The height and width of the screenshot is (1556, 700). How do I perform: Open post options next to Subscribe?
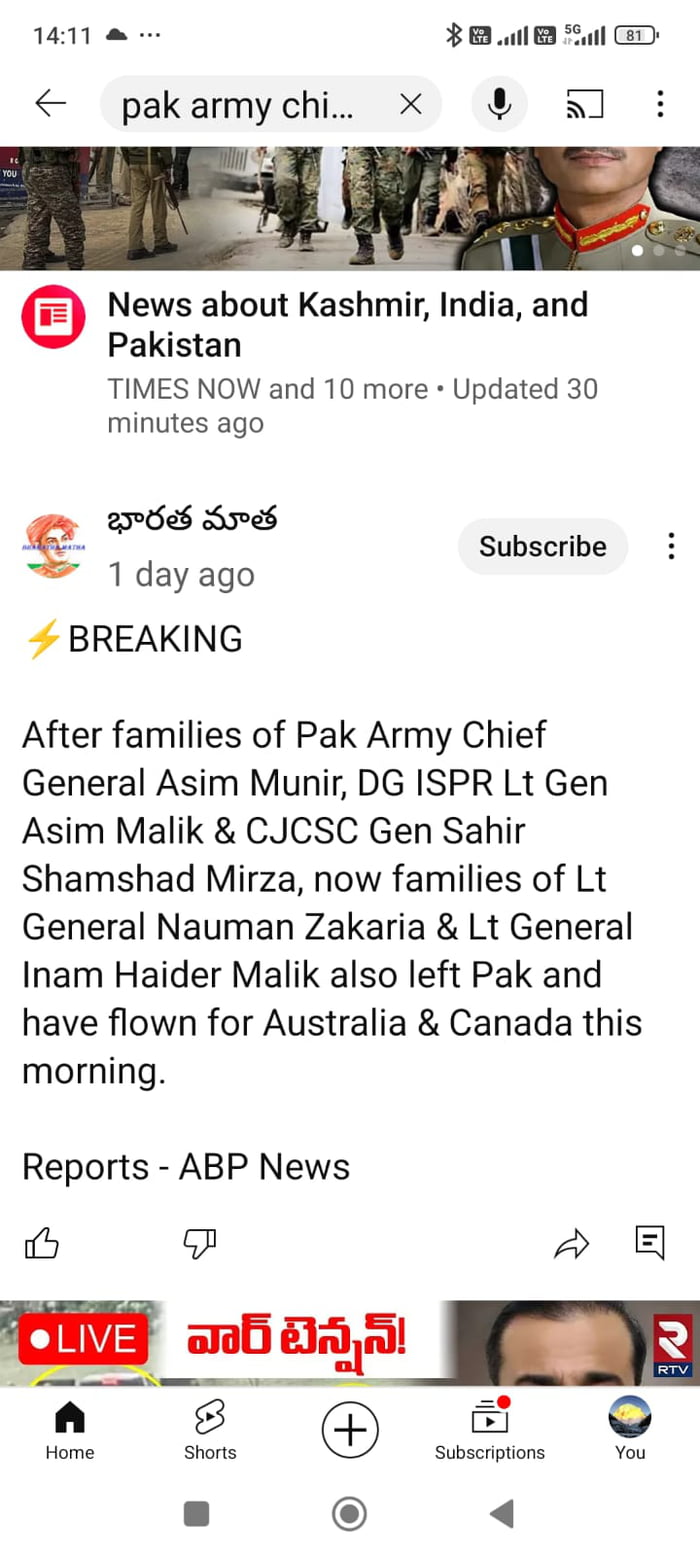tap(671, 546)
